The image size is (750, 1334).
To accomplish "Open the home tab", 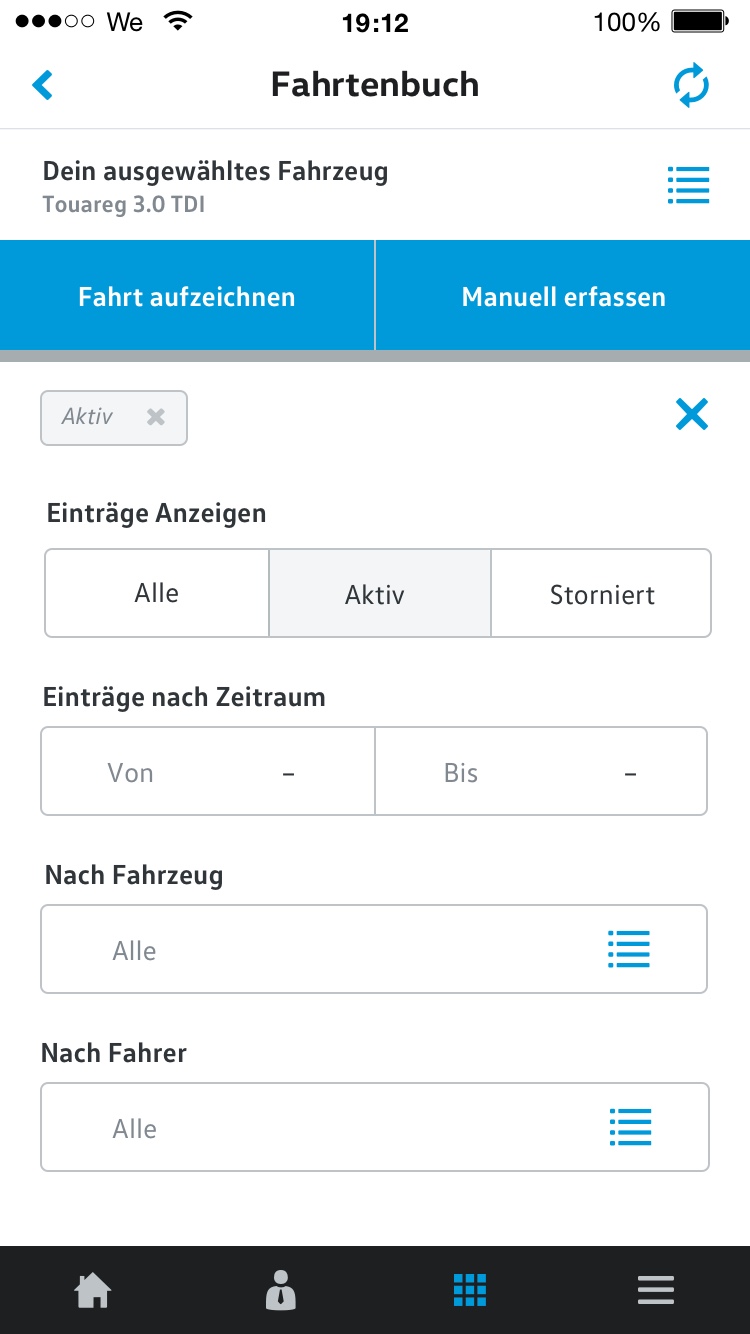I will point(93,1291).
